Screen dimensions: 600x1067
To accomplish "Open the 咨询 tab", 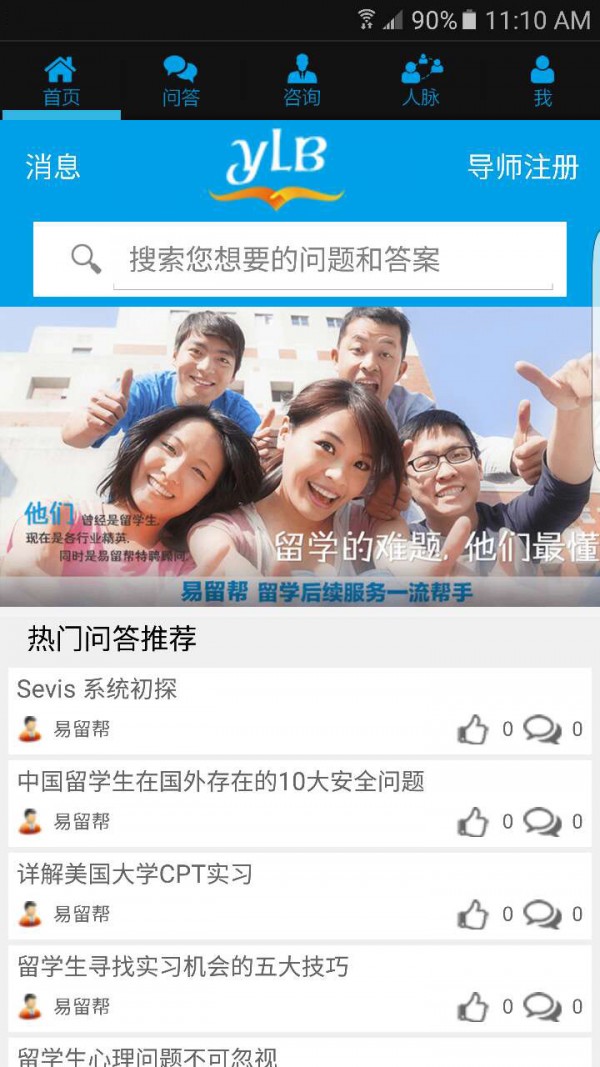I will 301,81.
